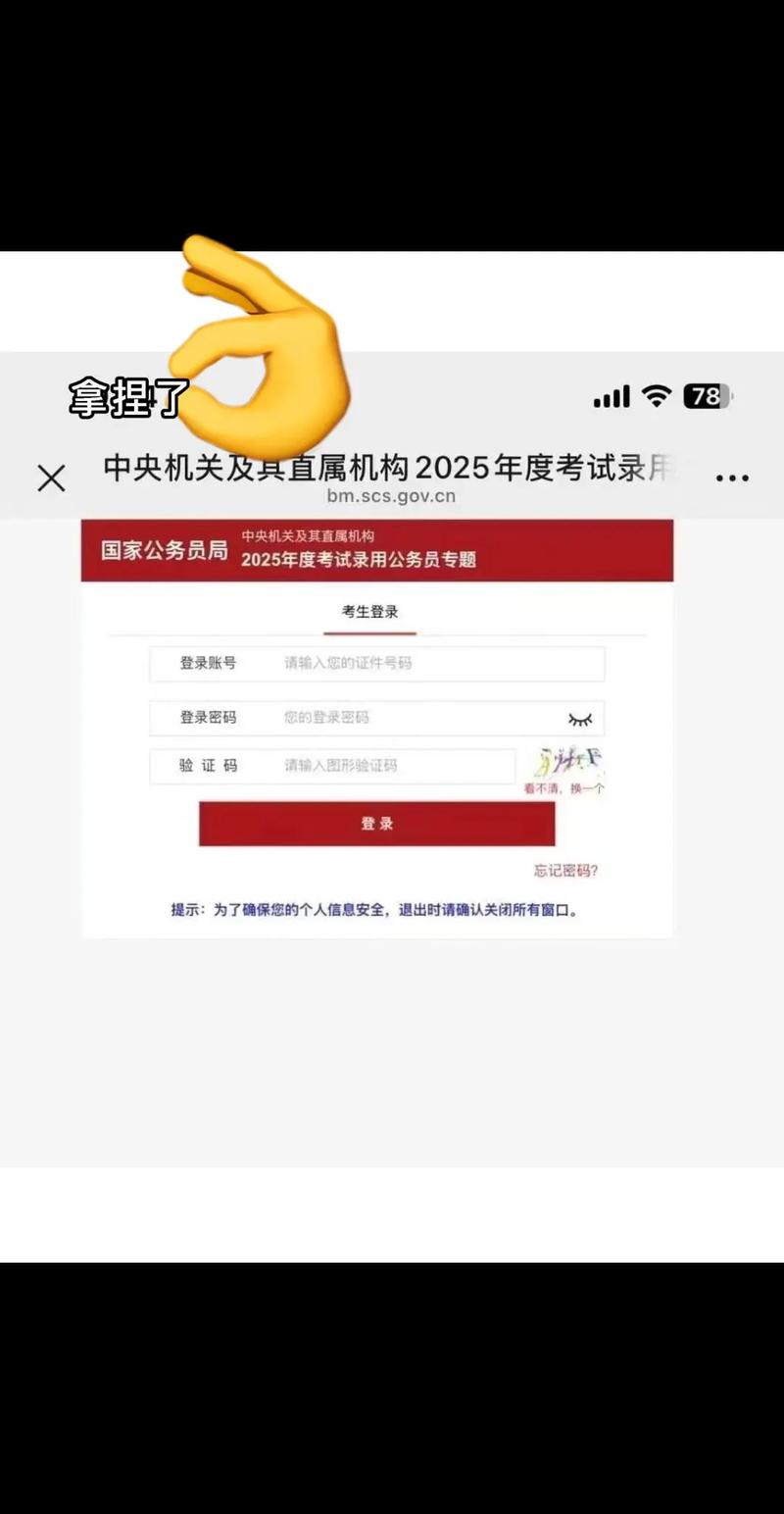Tap the cellular signal strength icon
784x1514 pixels.
click(x=610, y=396)
